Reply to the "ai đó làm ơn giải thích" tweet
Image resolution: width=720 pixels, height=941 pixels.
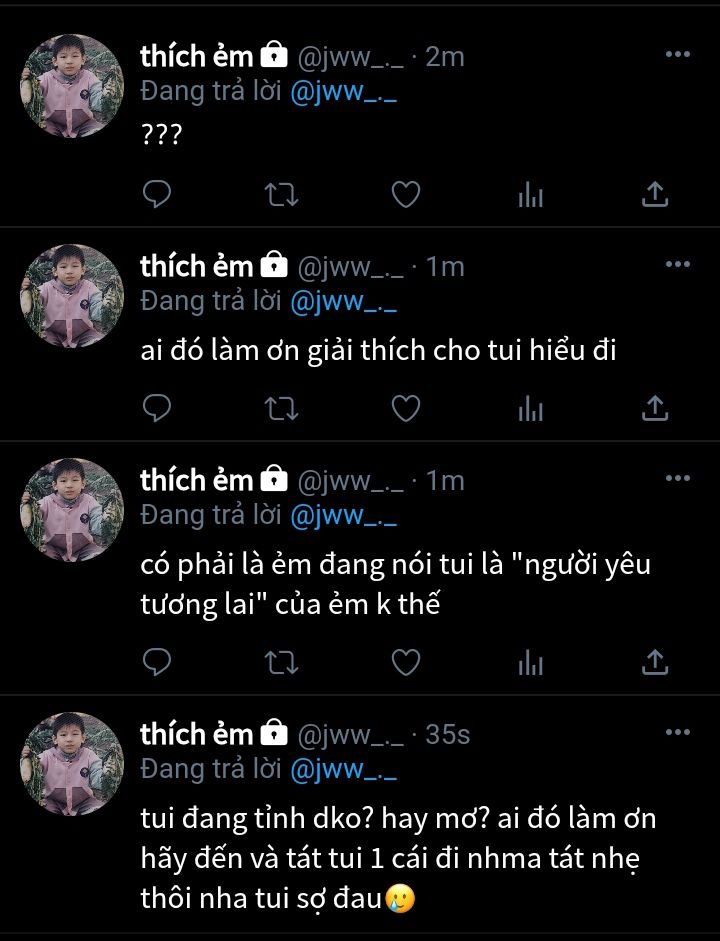click(x=157, y=407)
